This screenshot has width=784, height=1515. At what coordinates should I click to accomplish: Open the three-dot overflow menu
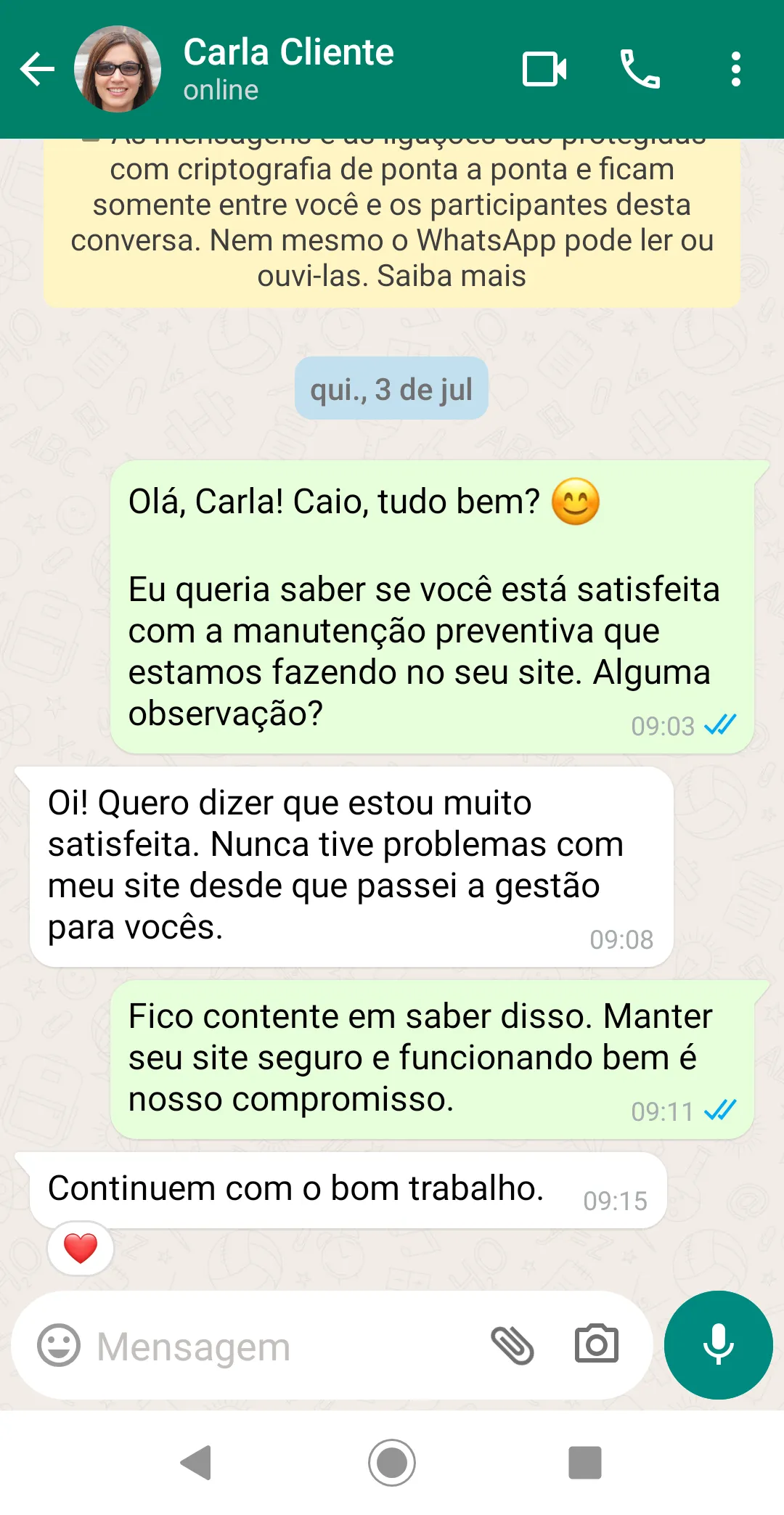point(735,70)
